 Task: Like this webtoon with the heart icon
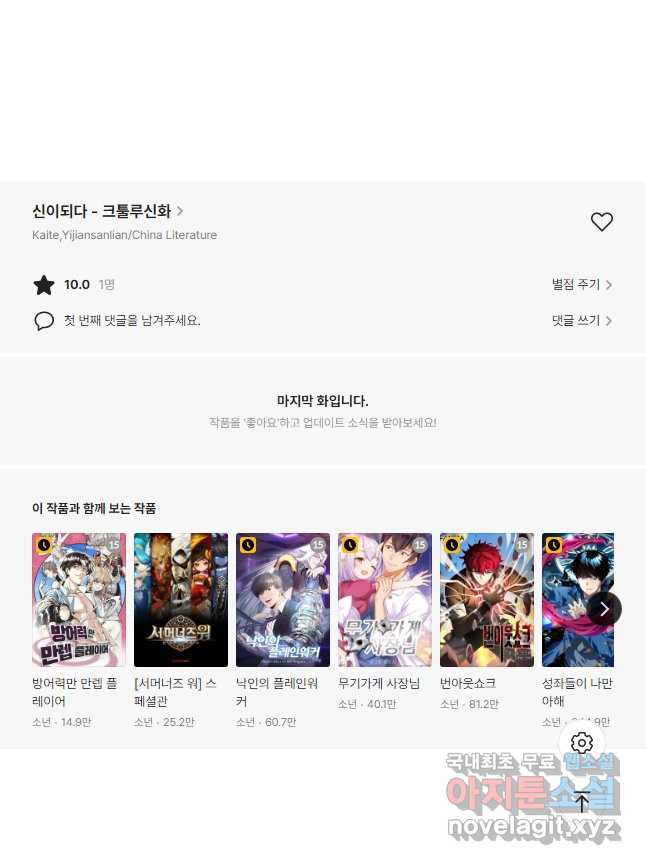(x=601, y=222)
